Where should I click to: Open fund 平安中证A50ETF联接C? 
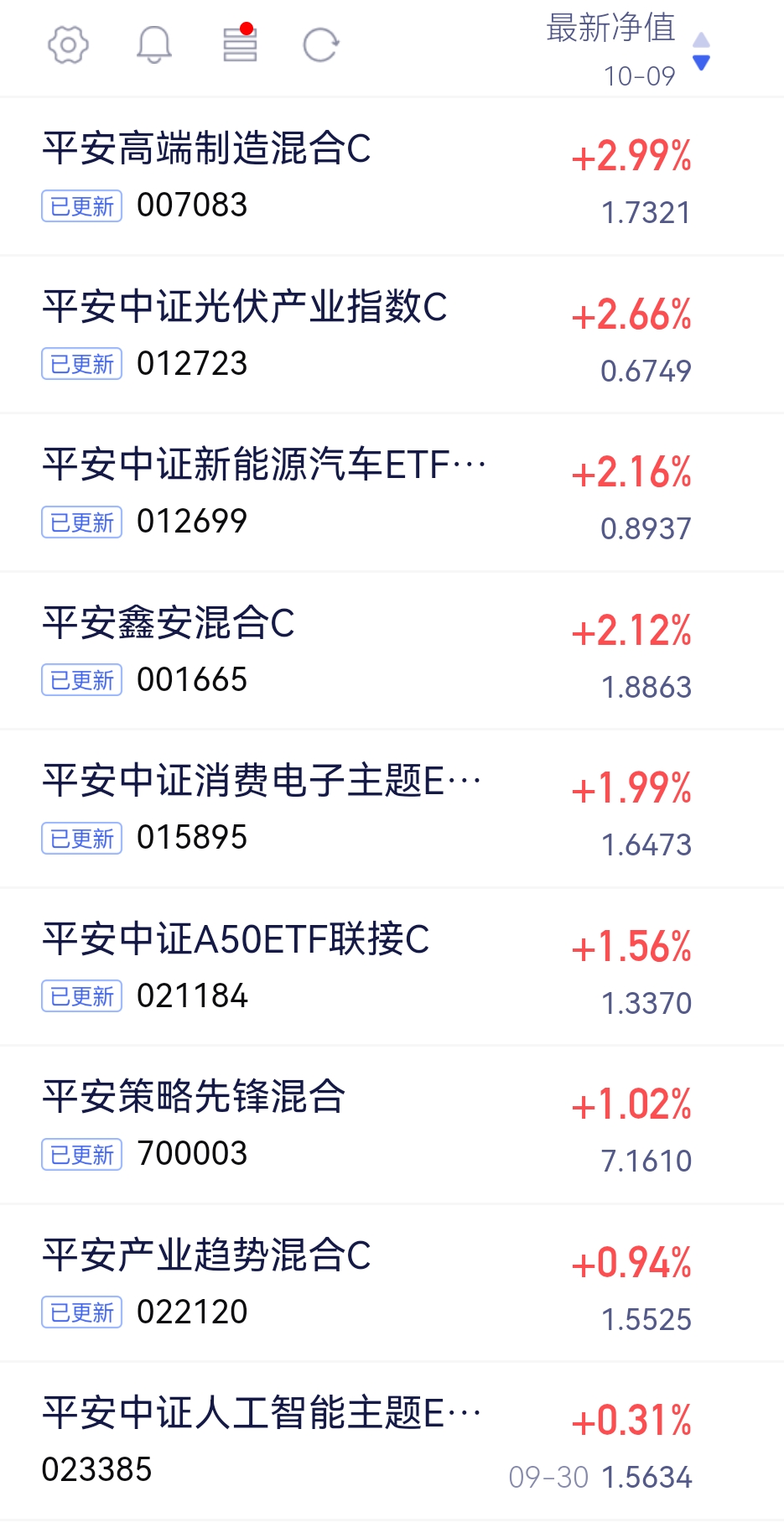click(236, 939)
